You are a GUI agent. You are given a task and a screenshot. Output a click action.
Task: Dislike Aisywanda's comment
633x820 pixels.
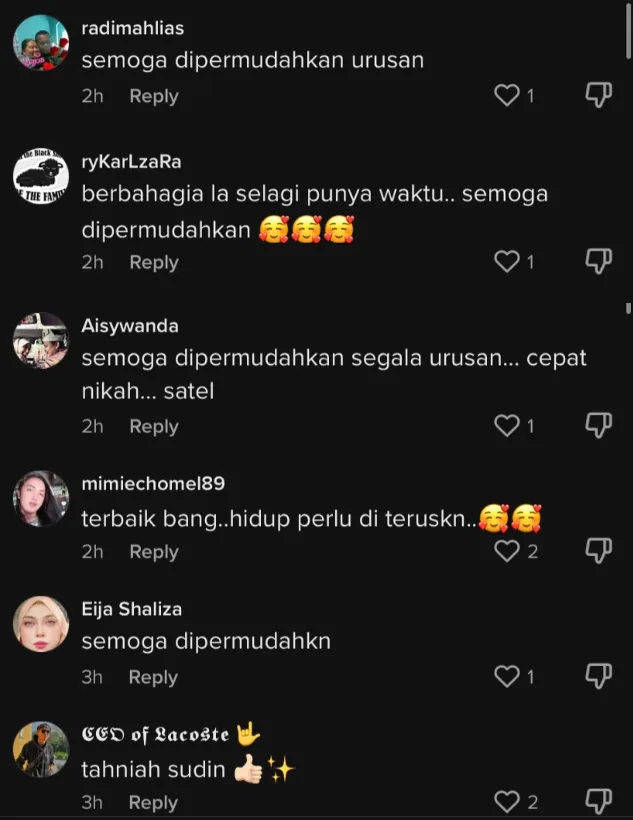597,426
